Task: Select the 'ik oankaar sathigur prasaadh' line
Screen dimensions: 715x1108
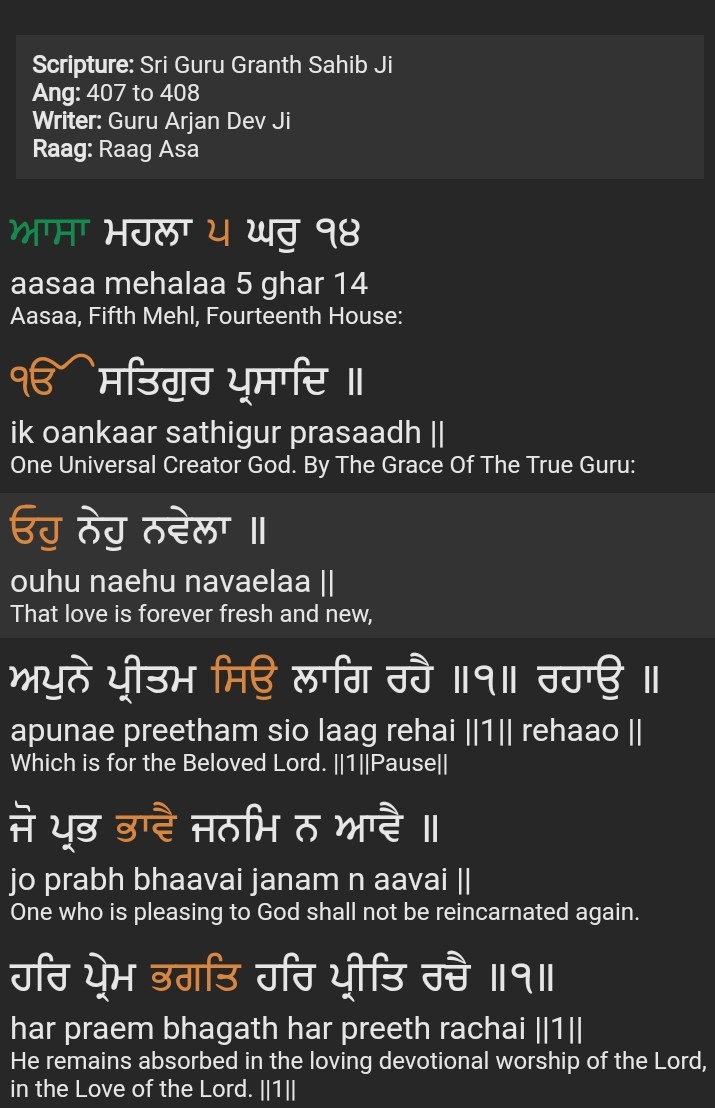Action: coord(227,433)
